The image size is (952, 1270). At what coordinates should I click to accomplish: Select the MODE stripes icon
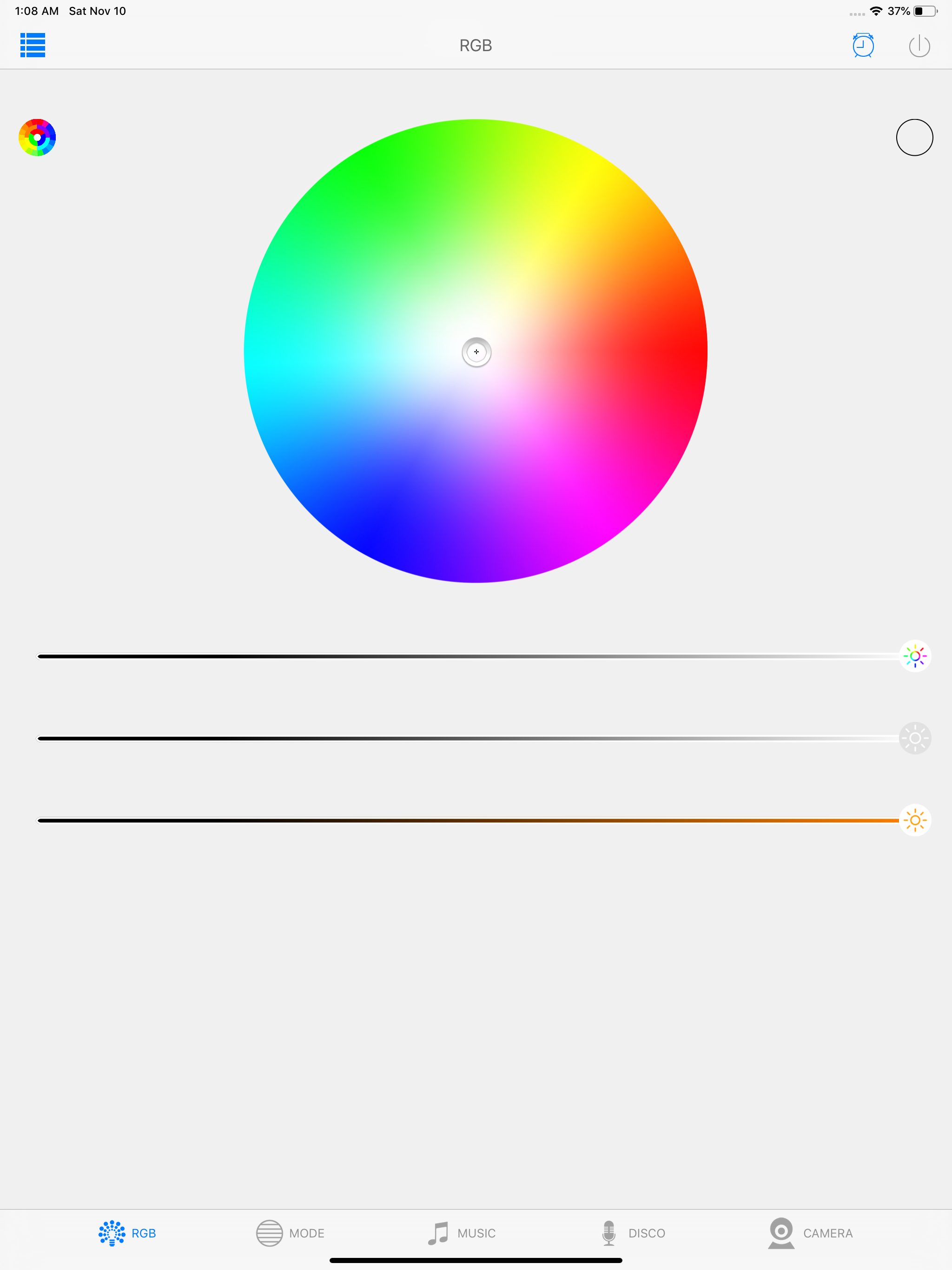tap(269, 1232)
